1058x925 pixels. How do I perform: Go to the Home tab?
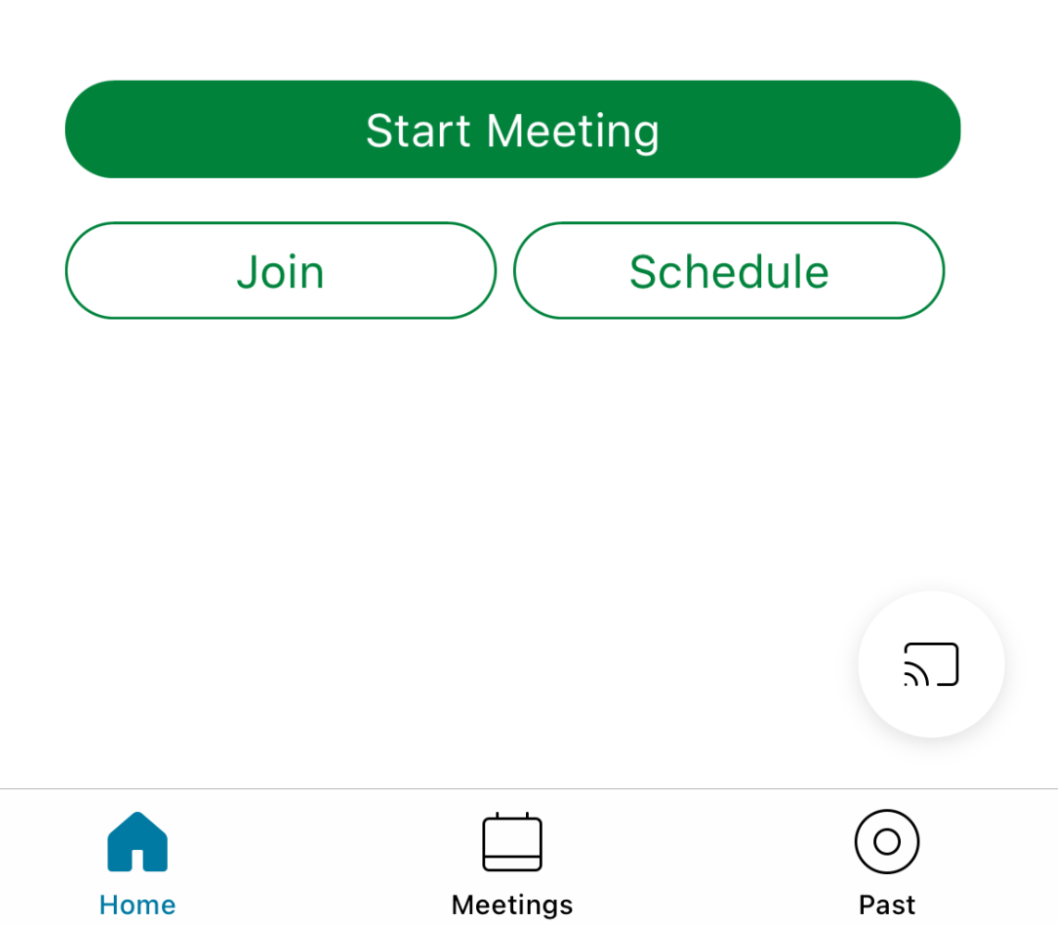tap(137, 862)
